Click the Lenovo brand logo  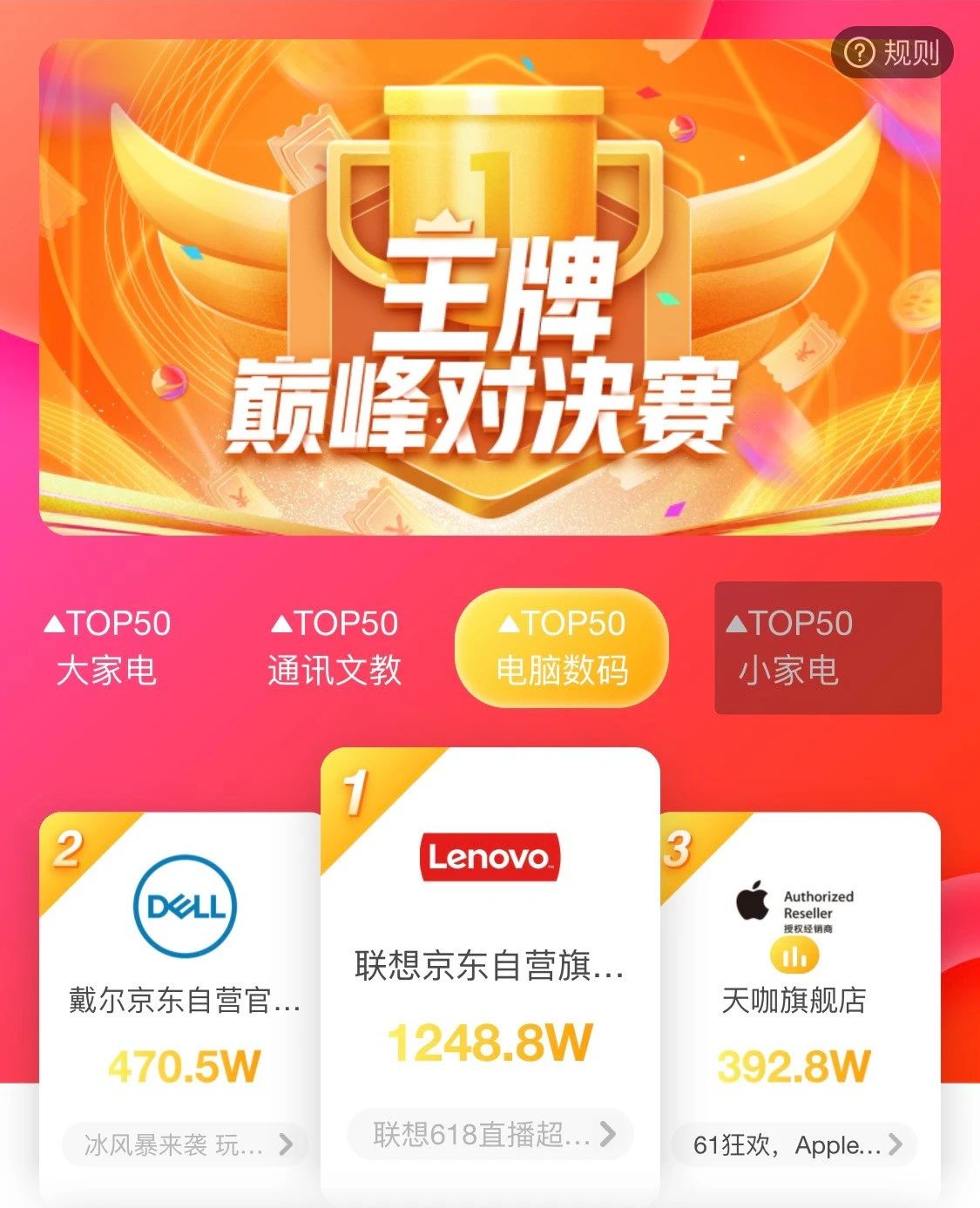coord(490,858)
